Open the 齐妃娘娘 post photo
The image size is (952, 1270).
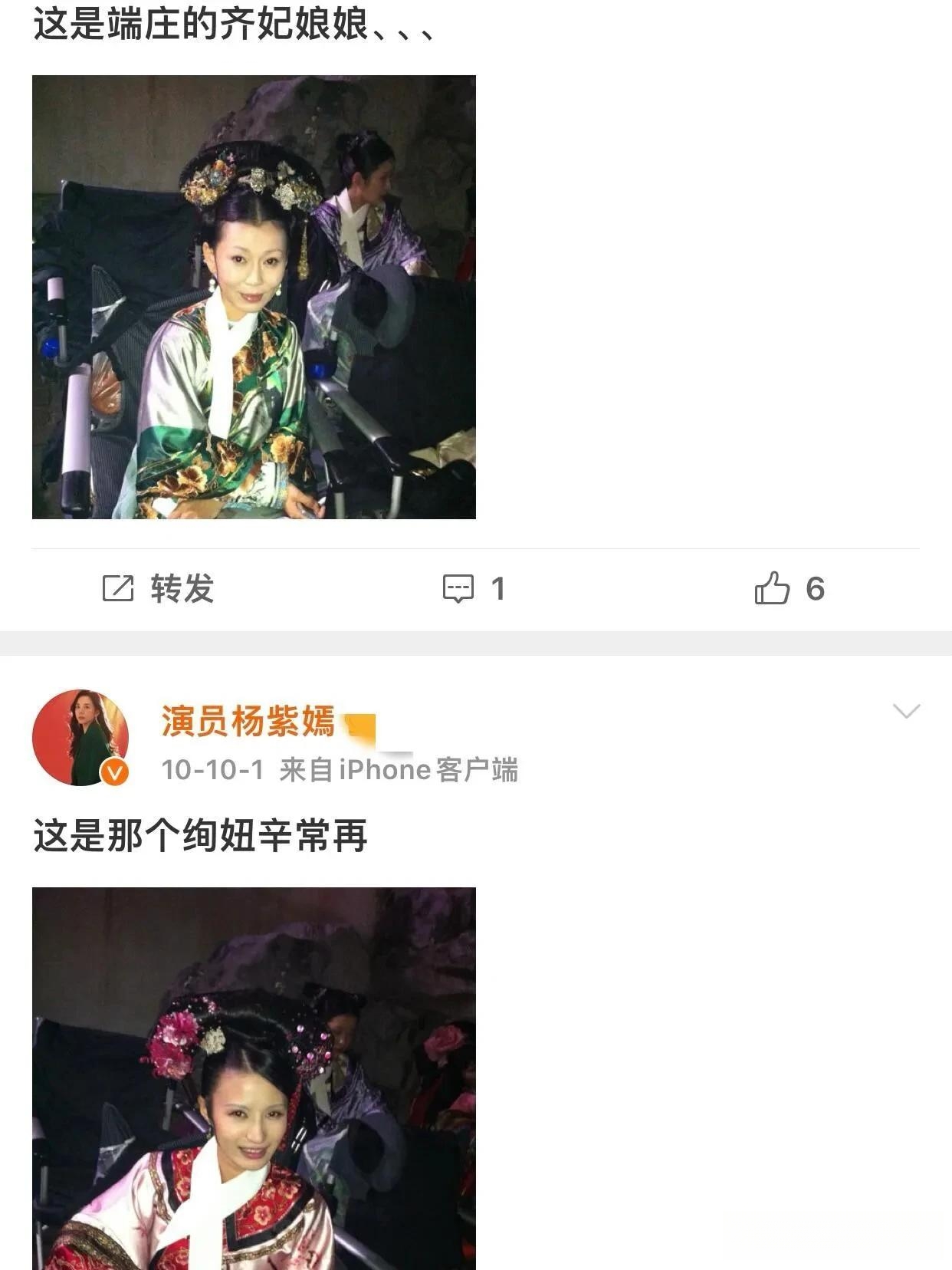[x=254, y=297]
